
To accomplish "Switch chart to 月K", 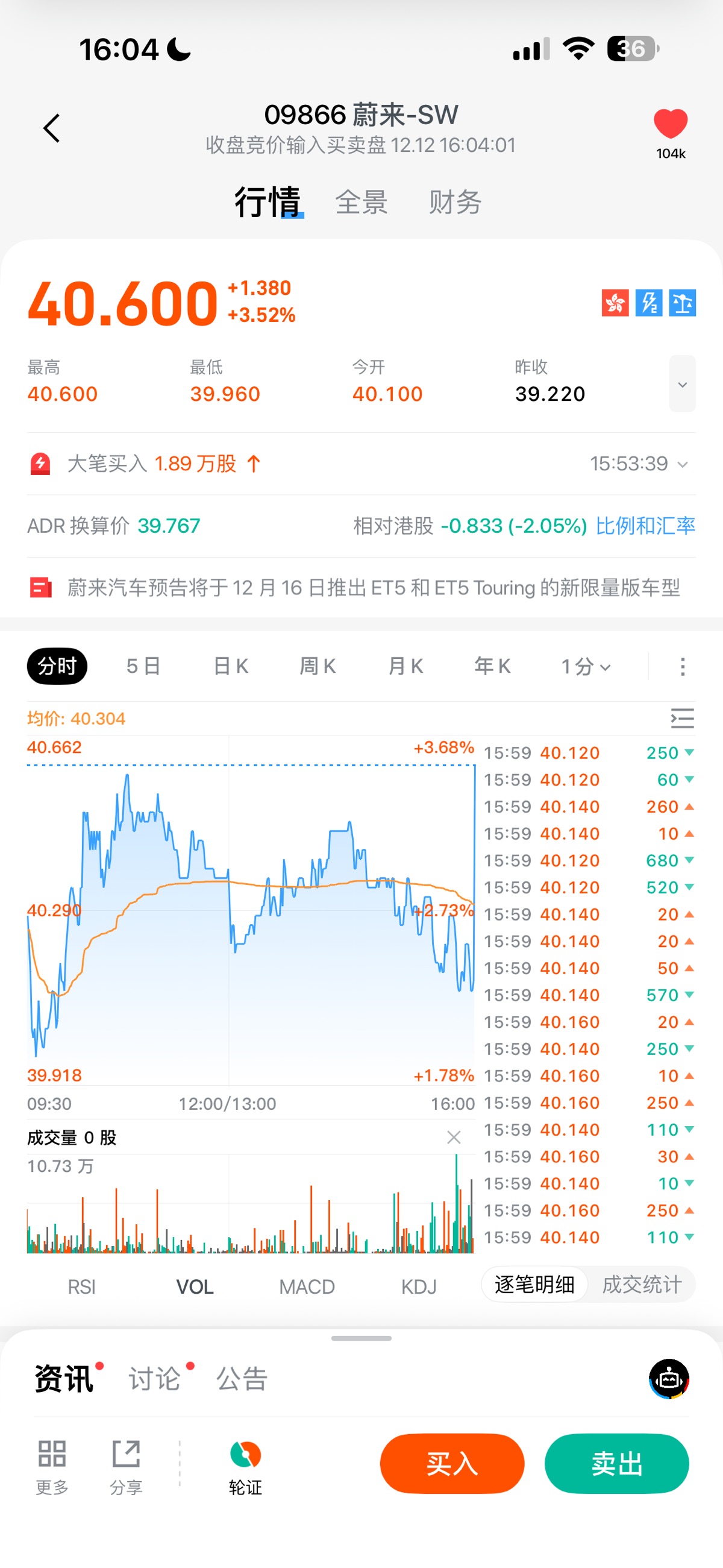I will 405,667.
